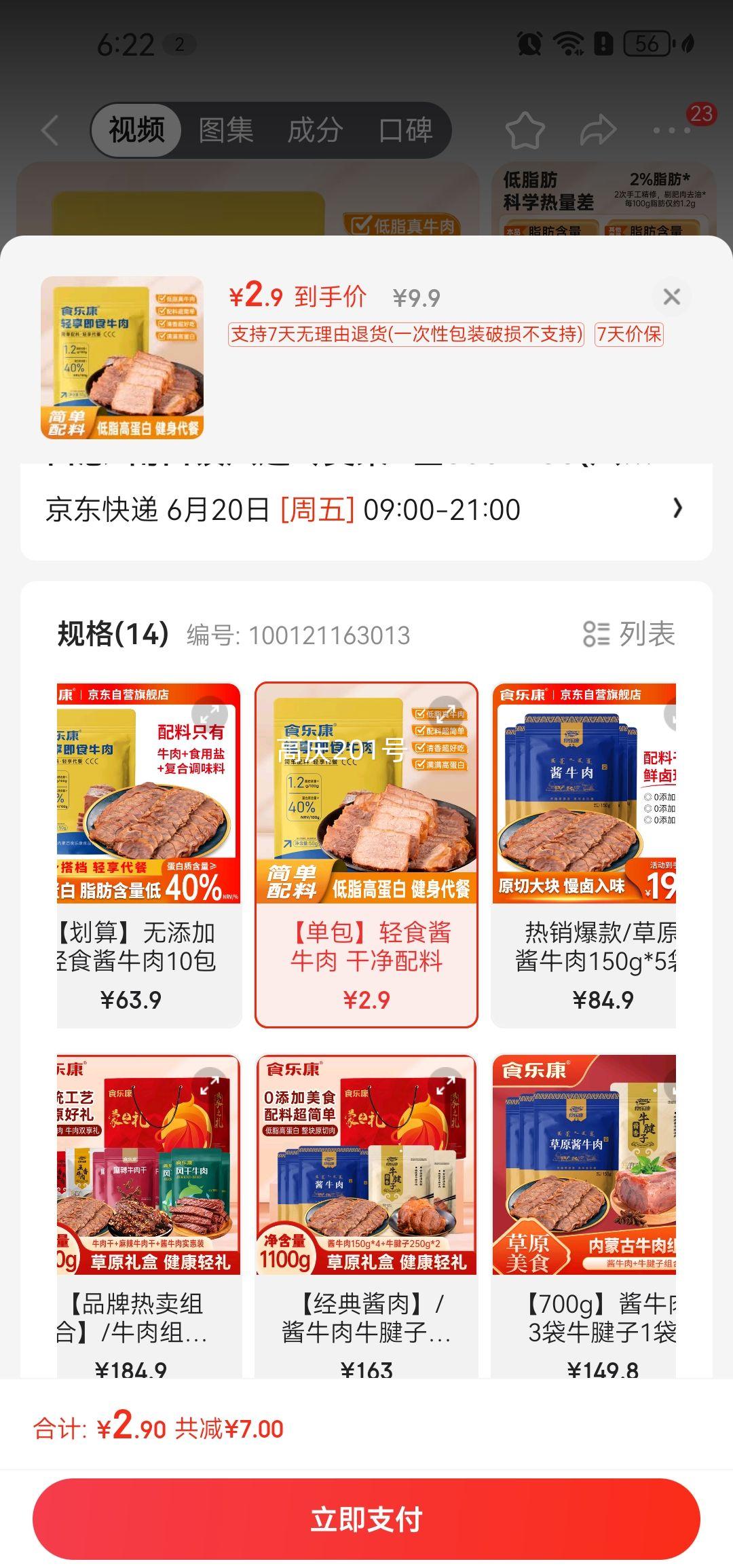
Task: Expand the image of the 【单包】轻食酱牛肉 spec
Action: coord(446,711)
